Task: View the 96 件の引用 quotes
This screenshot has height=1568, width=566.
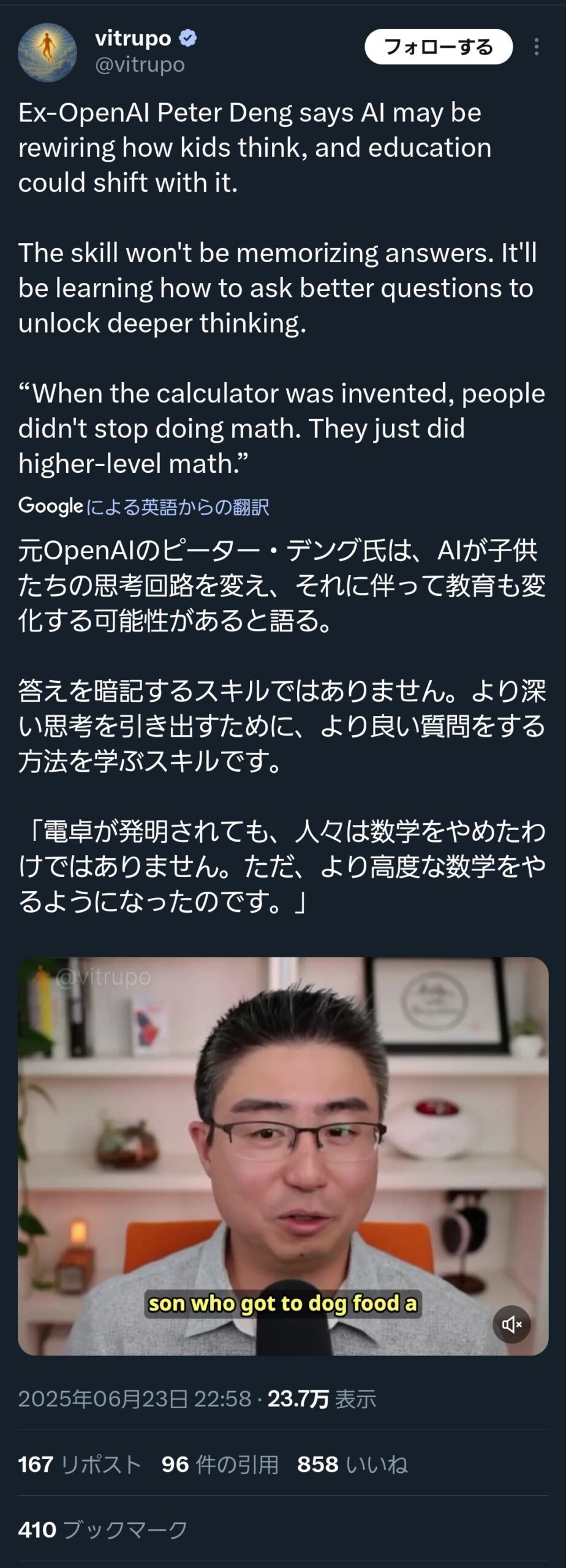Action: click(220, 1464)
